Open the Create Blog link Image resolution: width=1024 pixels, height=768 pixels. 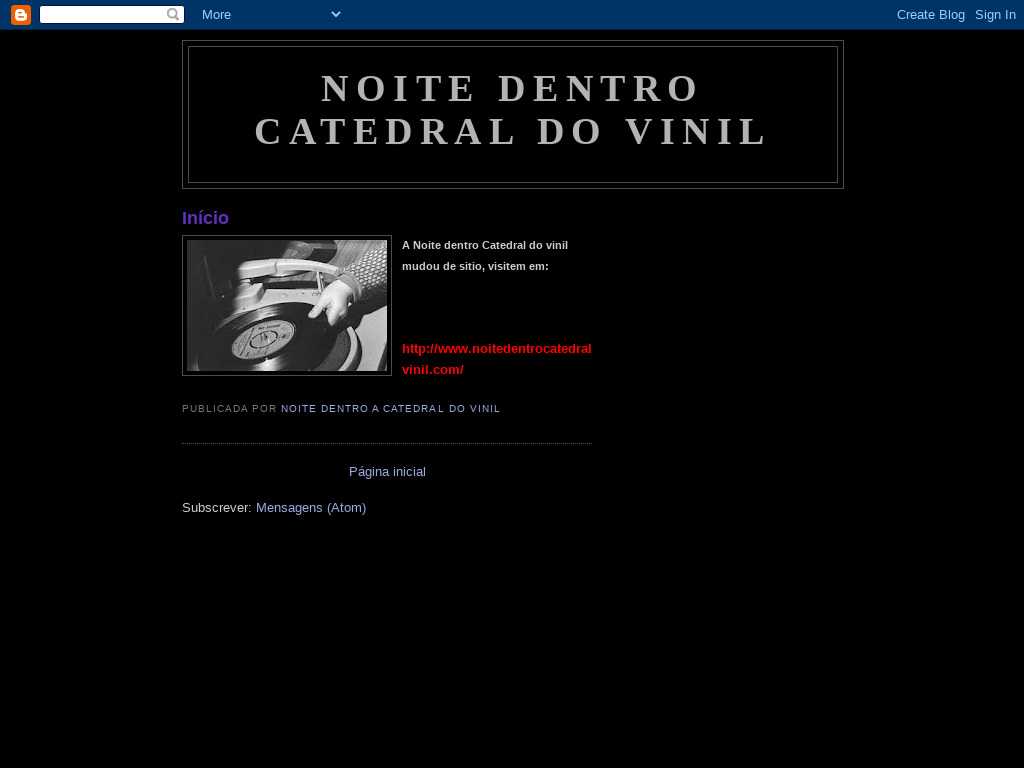pos(930,15)
